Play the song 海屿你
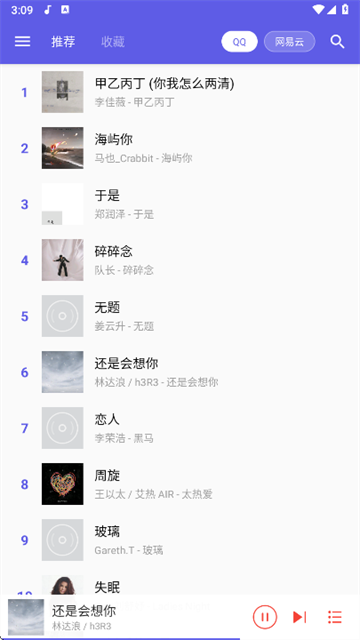The height and width of the screenshot is (640, 360). [x=180, y=148]
